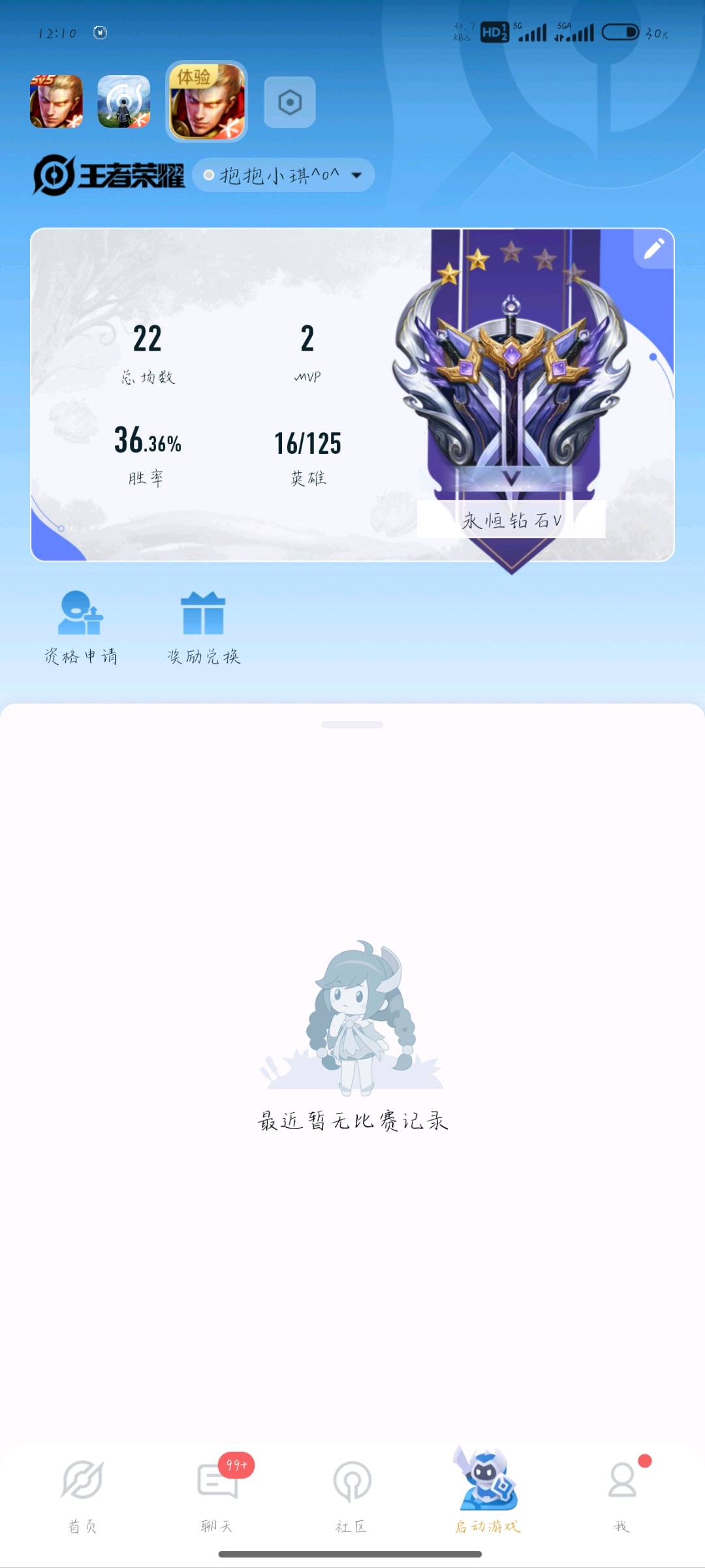Open the hexagon game-management icon
Screen dimensions: 705x1568
[x=290, y=102]
